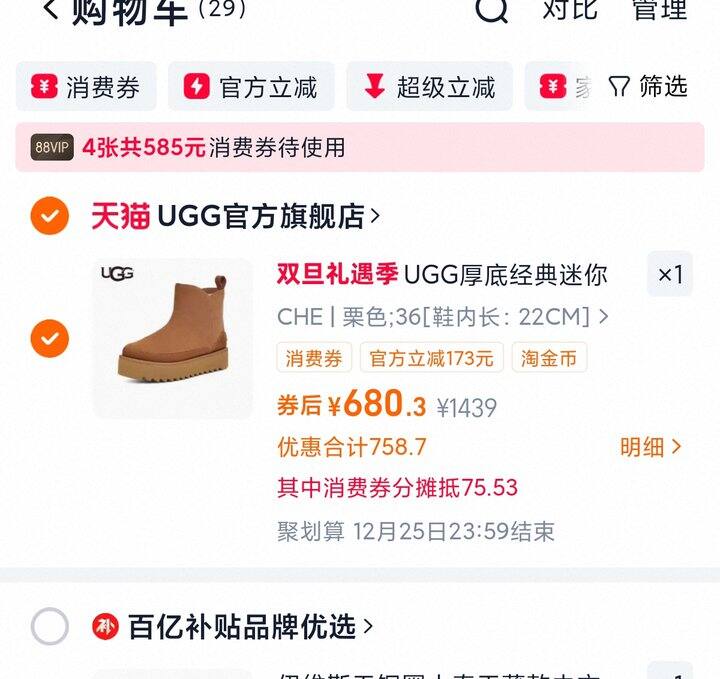Change quantity ×1 for UGG boots
720x679 pixels.
[x=669, y=274]
